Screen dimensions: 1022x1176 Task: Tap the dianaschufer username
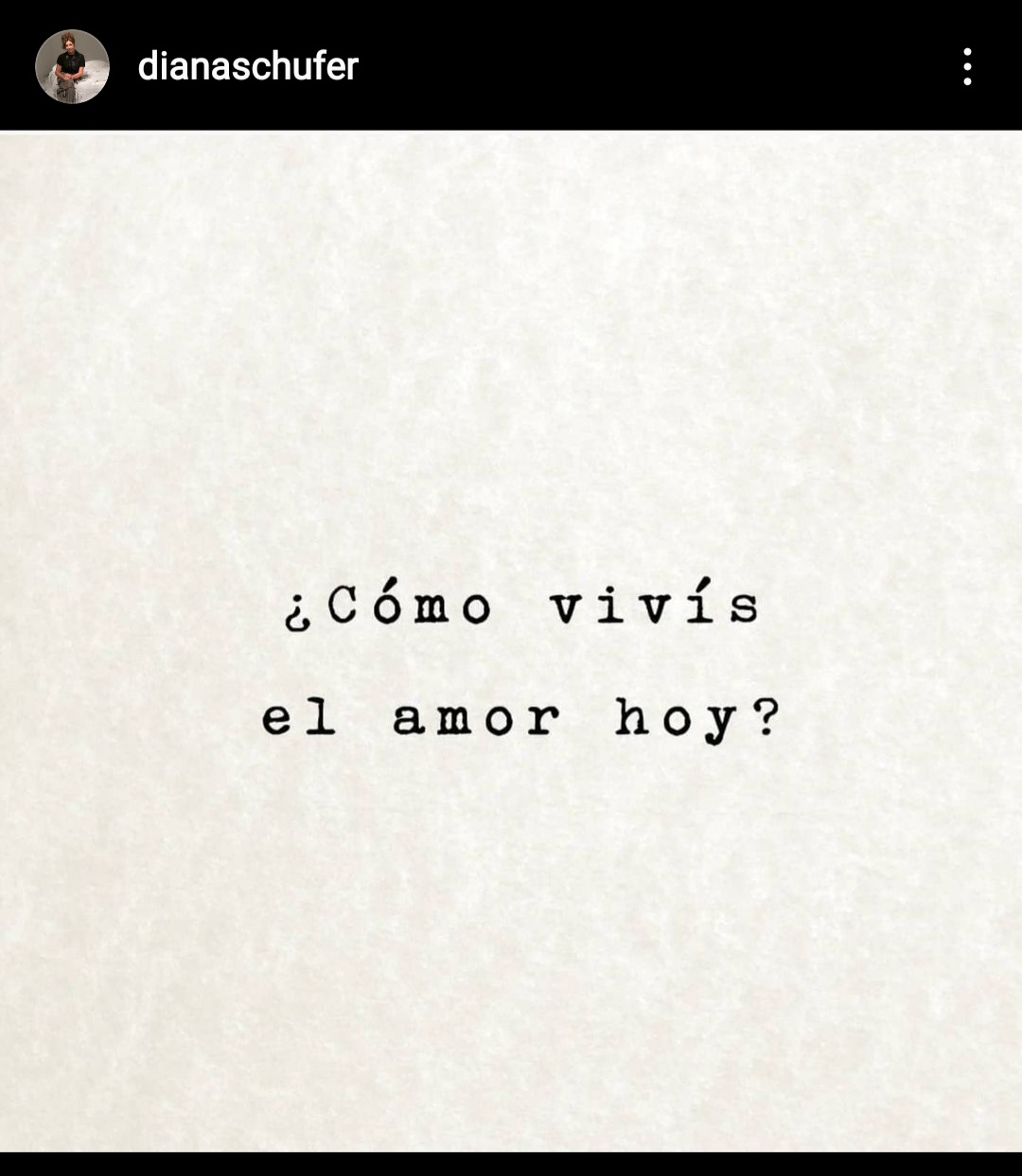[248, 66]
